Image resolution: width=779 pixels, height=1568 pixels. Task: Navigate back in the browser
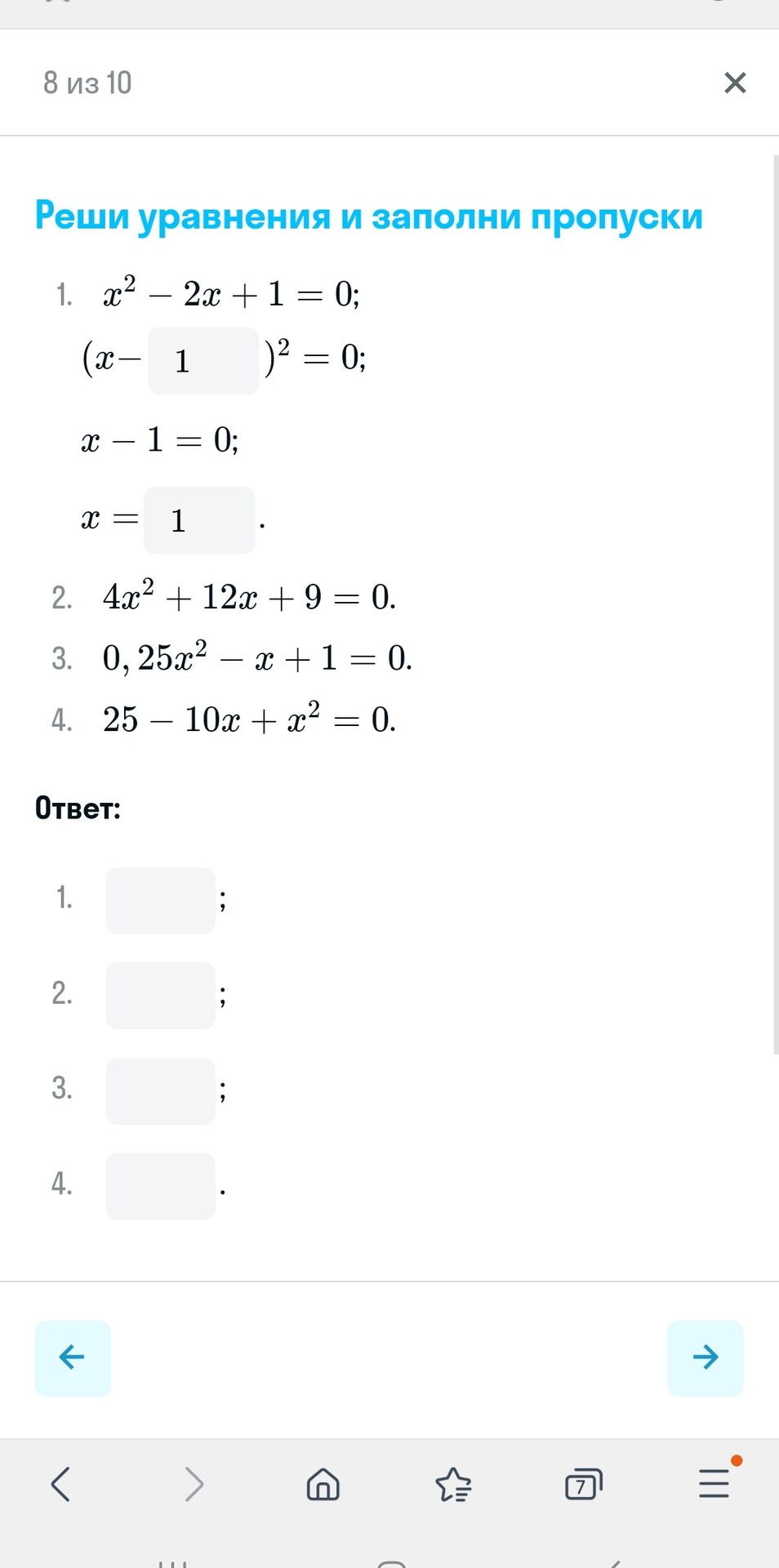point(61,1484)
